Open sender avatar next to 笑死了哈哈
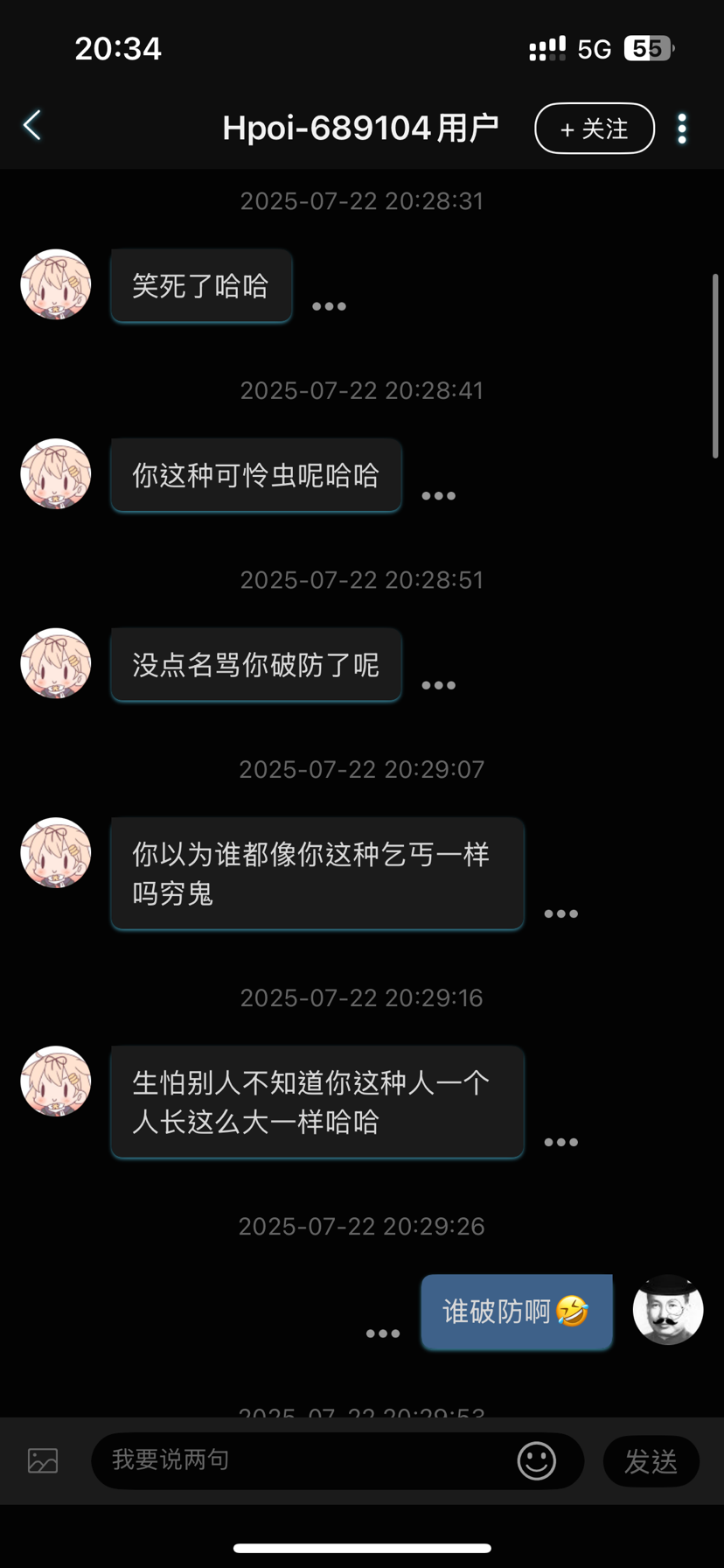The height and width of the screenshot is (1568, 724). click(56, 284)
